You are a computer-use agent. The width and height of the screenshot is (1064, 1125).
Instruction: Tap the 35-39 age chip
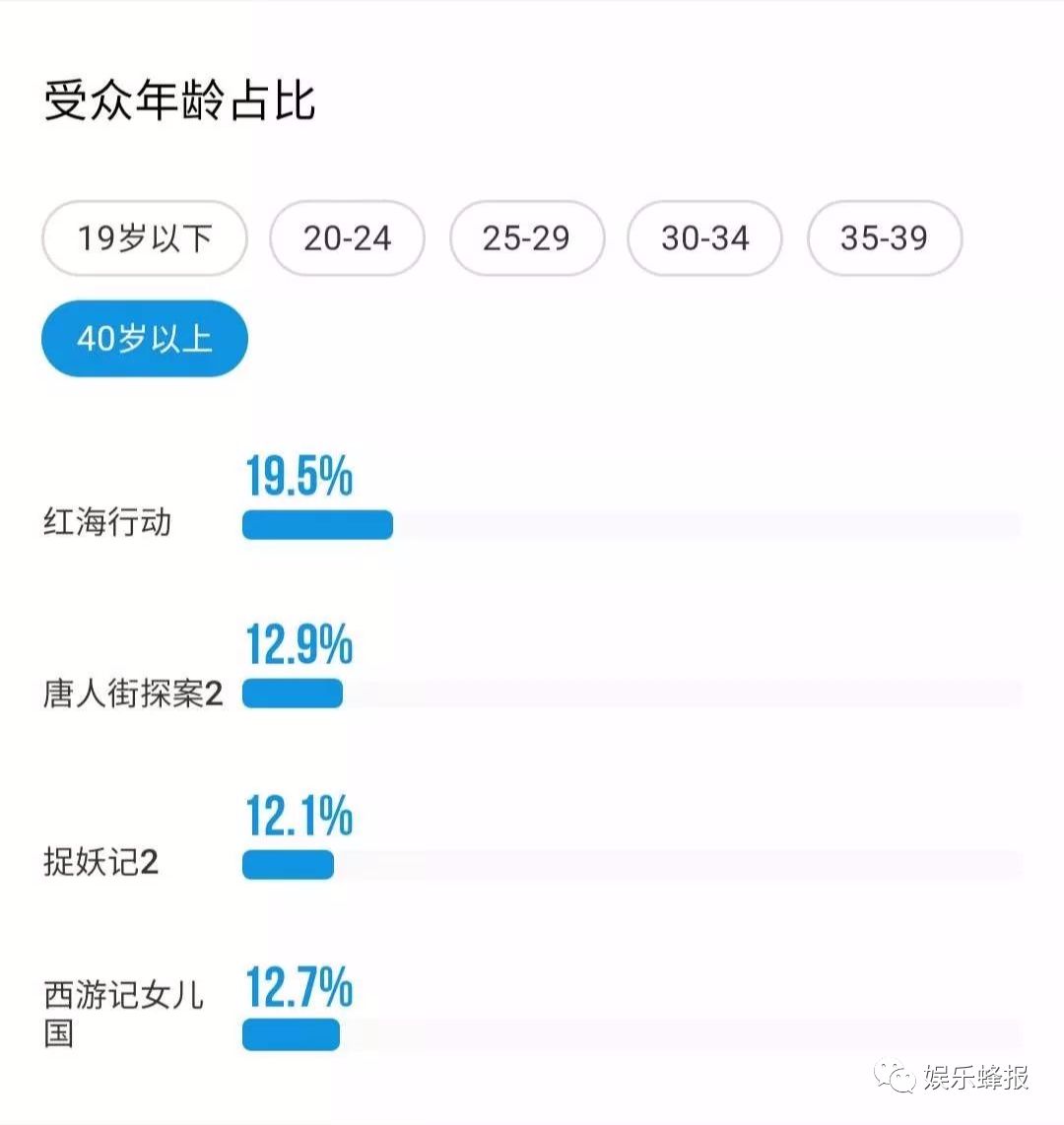(884, 238)
